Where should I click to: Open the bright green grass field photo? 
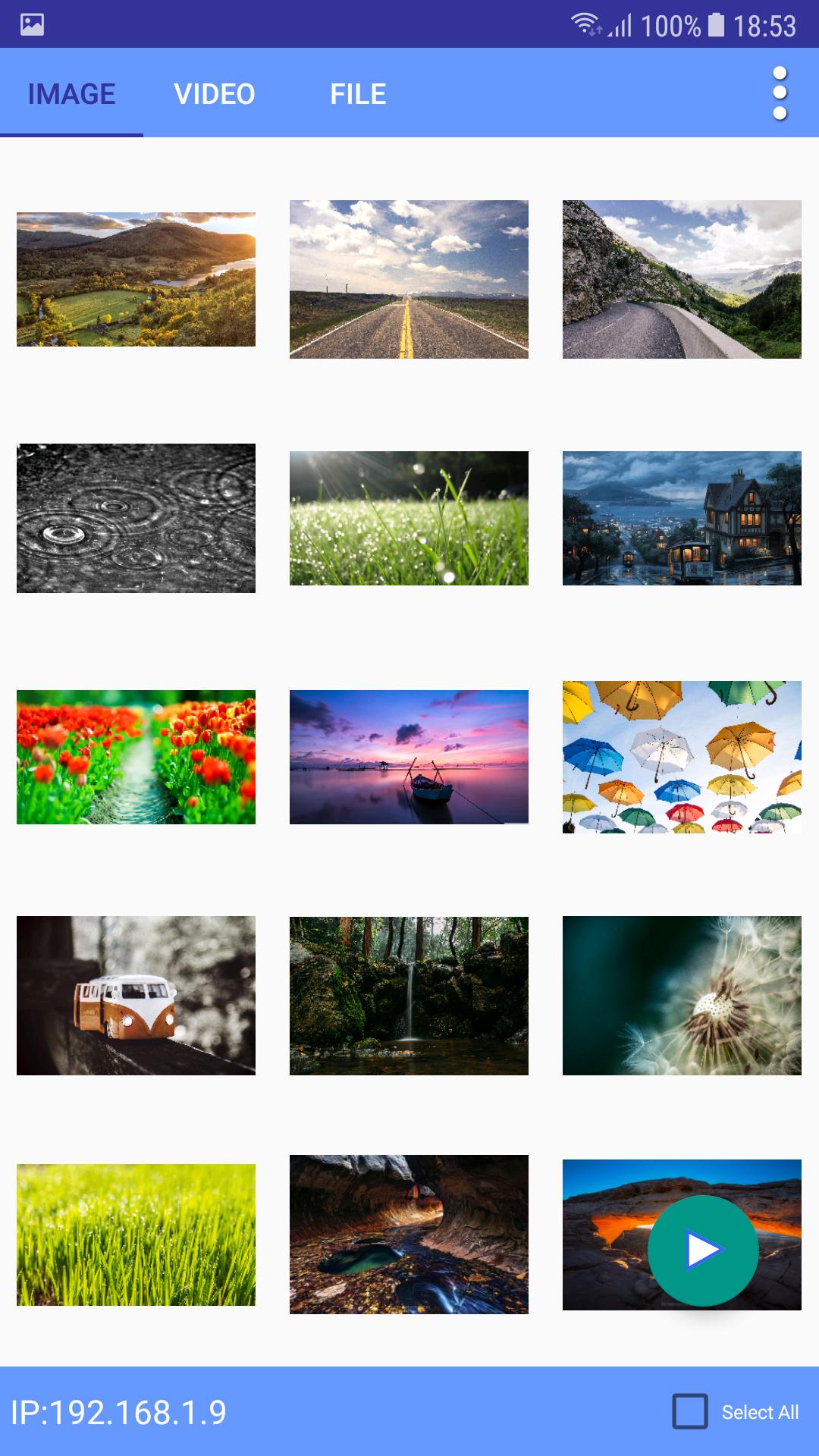[136, 1235]
